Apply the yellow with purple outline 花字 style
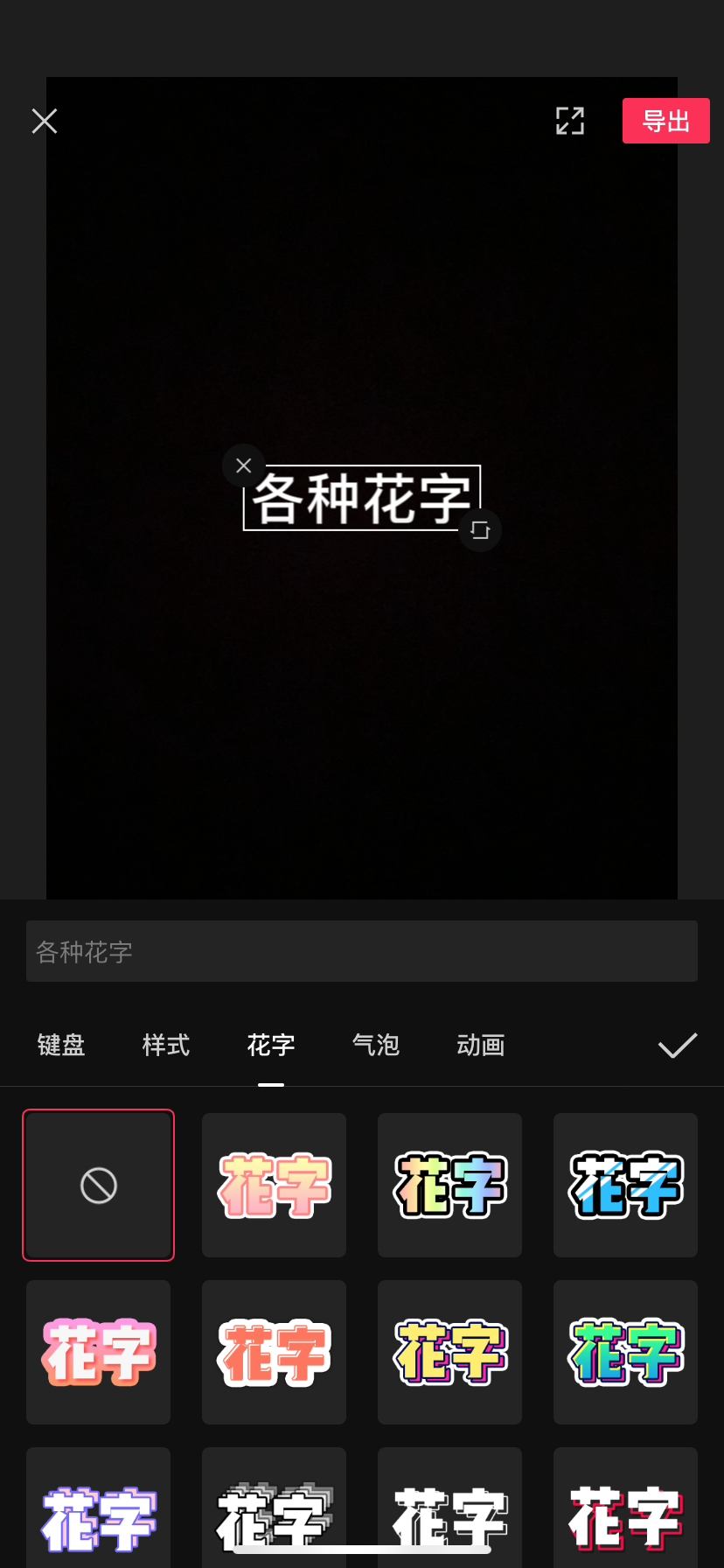This screenshot has height=1568, width=724. tap(450, 1353)
